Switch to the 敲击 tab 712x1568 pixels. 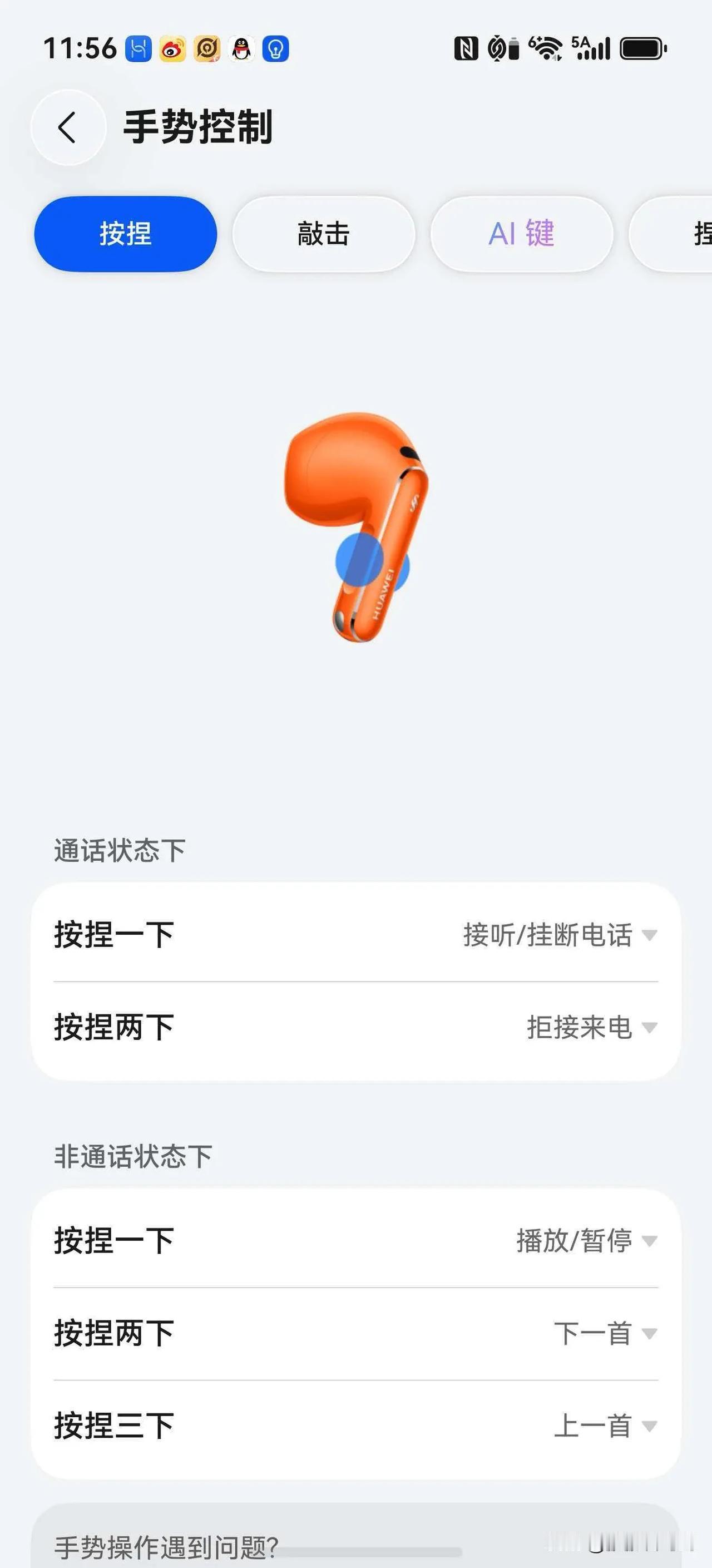pyautogui.click(x=323, y=234)
